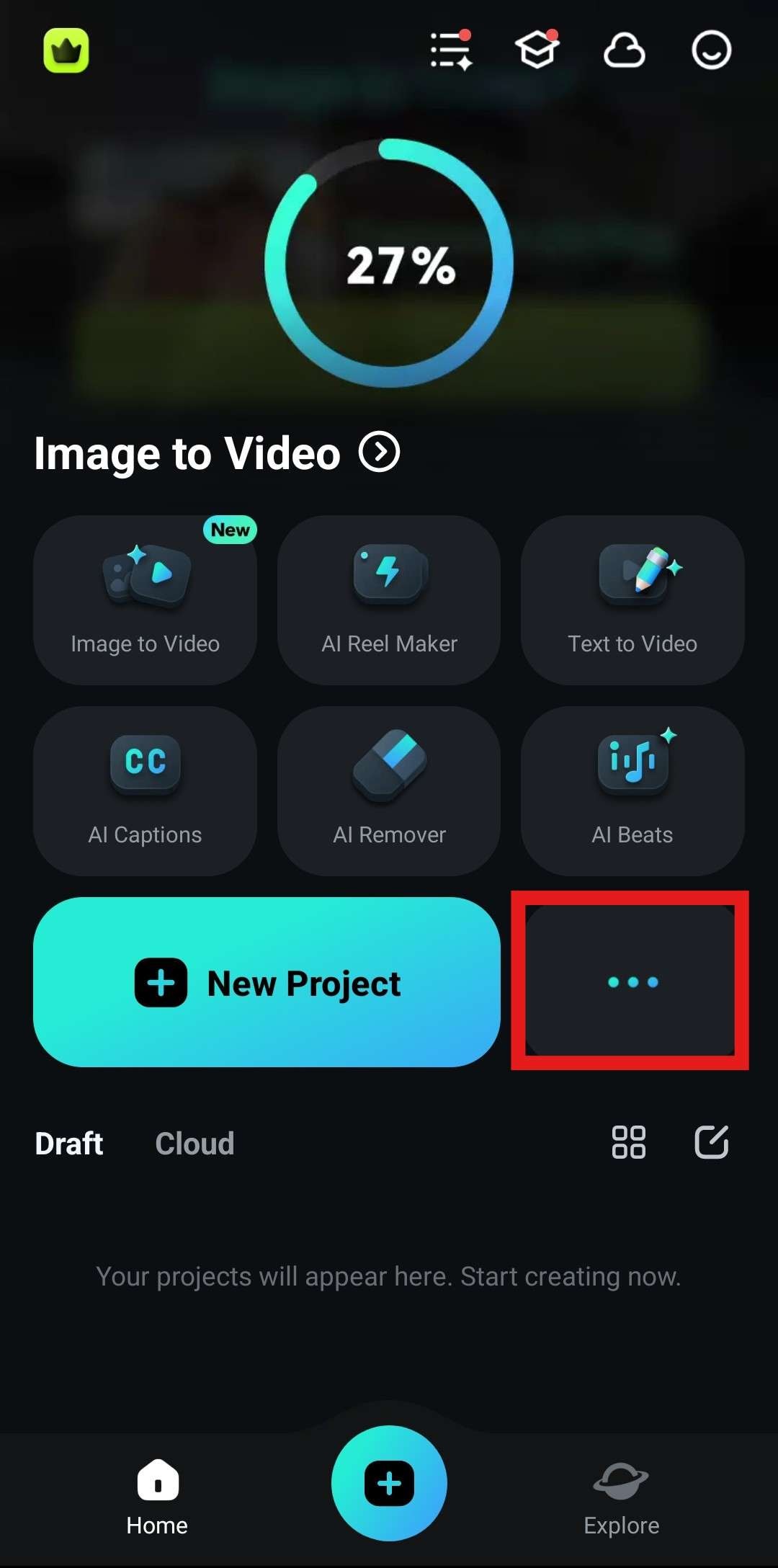Viewport: 778px width, 1568px height.
Task: Open the AI task list icon
Action: point(451,50)
